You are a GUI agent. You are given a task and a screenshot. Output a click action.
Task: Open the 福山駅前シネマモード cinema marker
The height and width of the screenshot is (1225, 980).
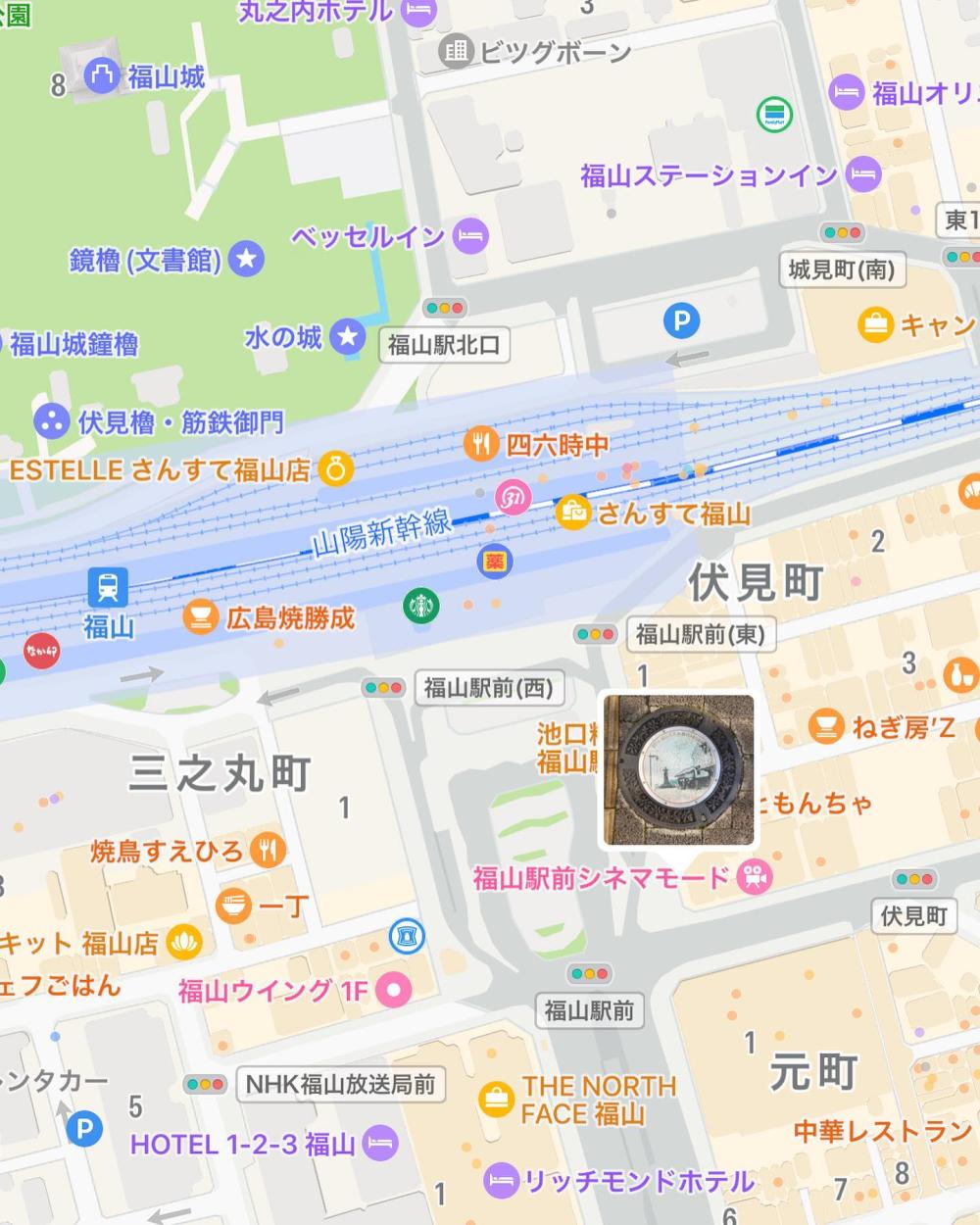[x=754, y=877]
